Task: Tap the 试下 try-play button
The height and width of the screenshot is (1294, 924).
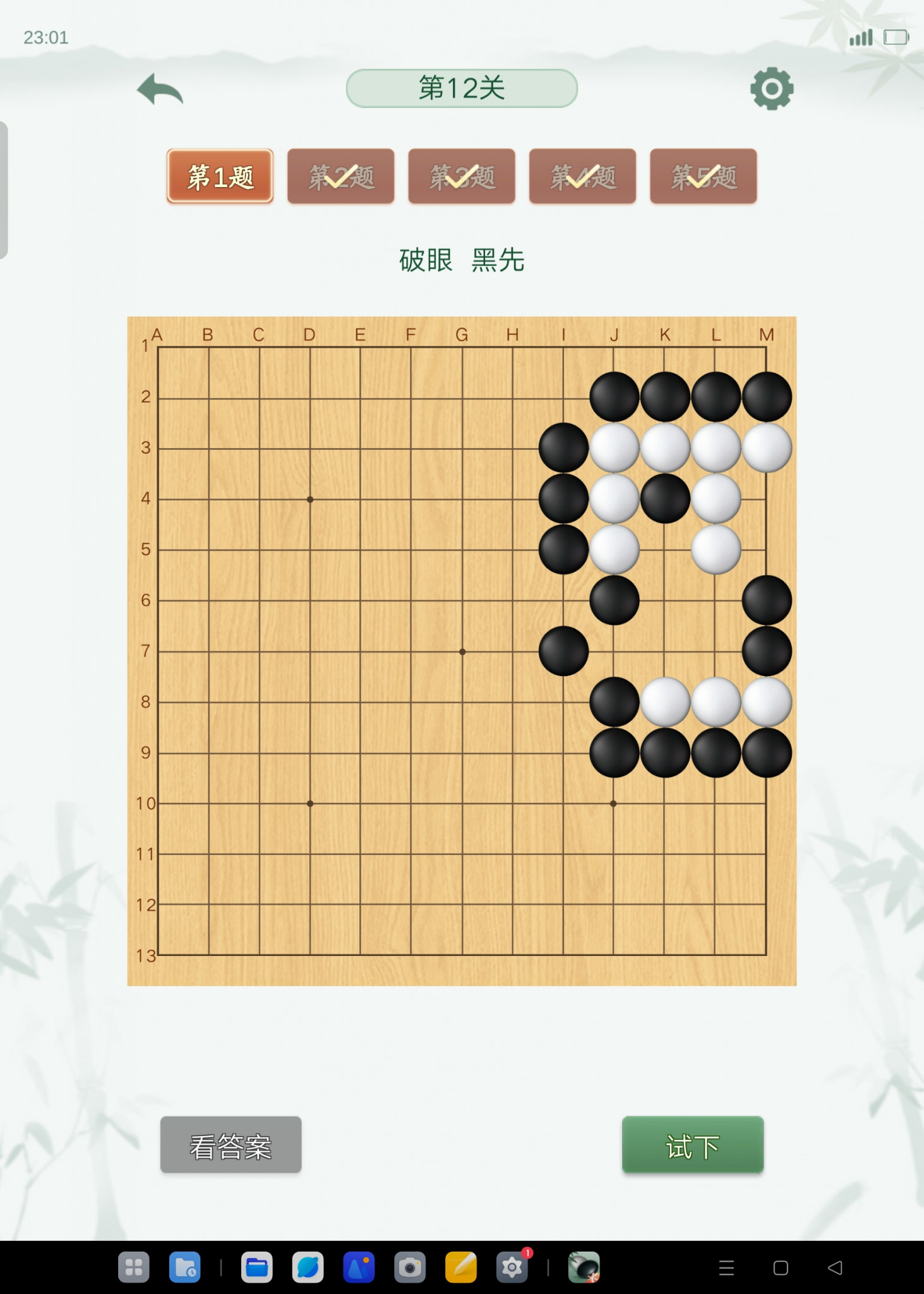Action: click(x=692, y=1144)
